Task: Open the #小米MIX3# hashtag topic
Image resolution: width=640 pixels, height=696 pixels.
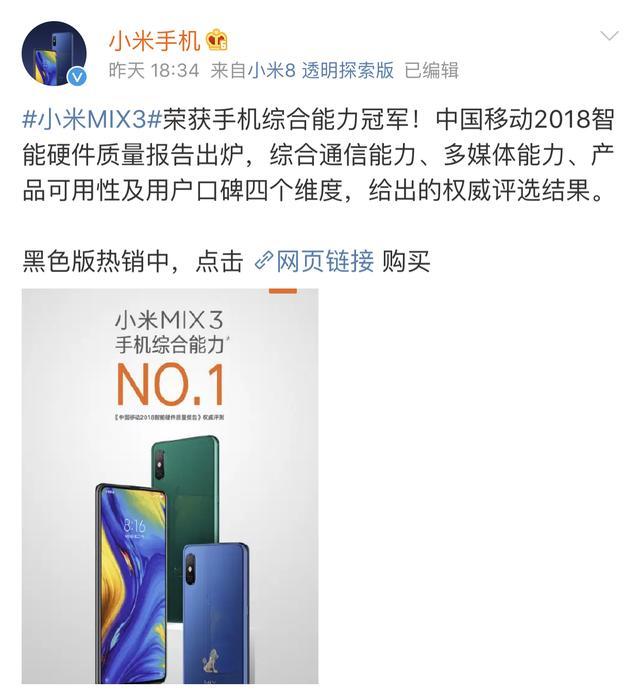Action: 91,120
